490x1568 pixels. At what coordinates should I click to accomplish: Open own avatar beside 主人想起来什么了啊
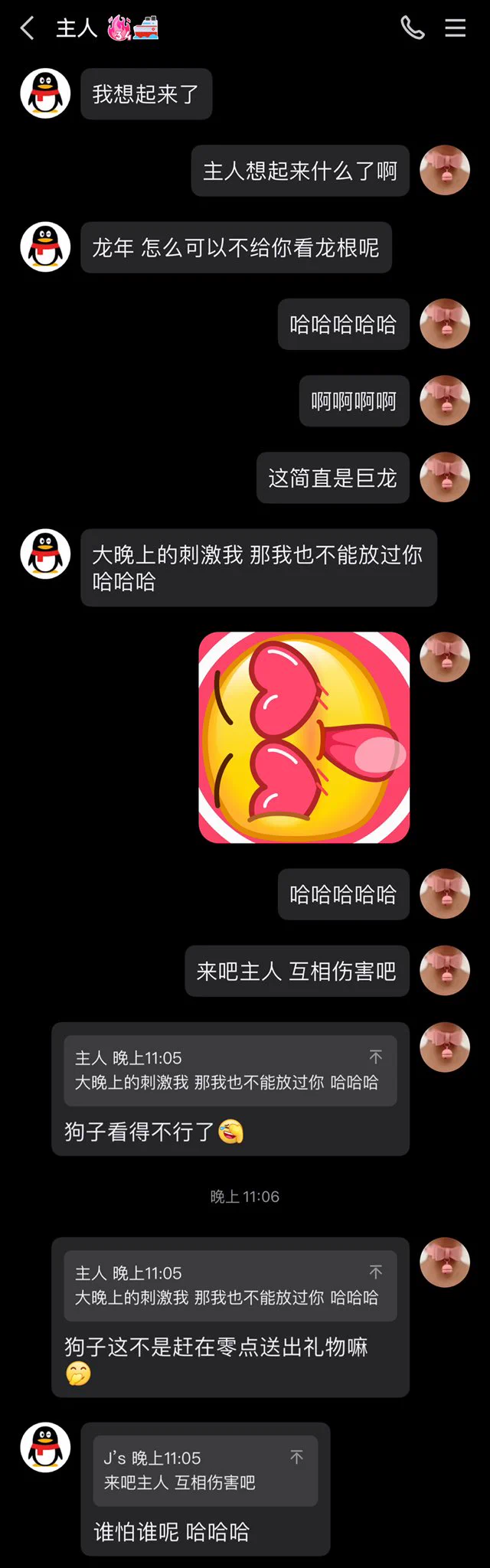tap(445, 170)
